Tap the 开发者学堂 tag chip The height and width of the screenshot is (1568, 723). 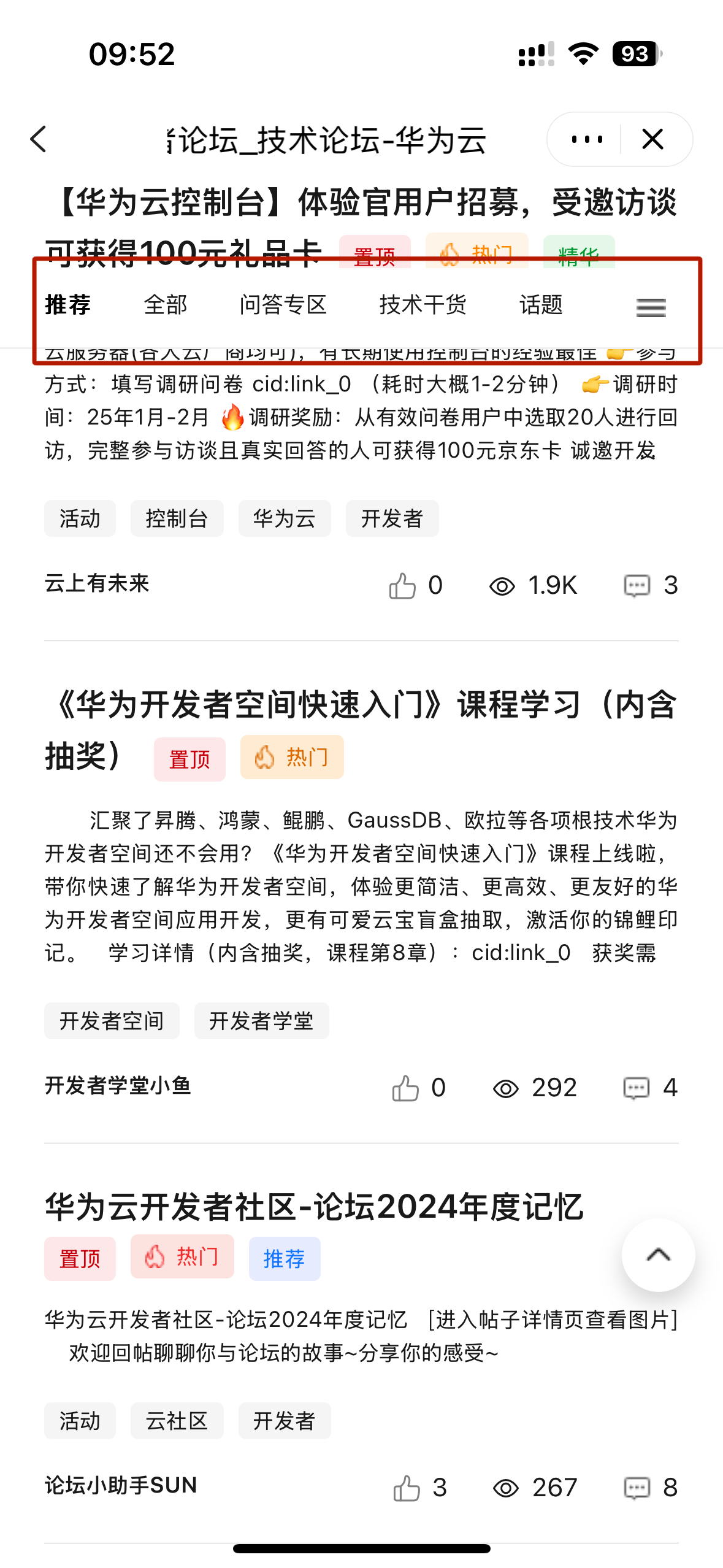[261, 1021]
